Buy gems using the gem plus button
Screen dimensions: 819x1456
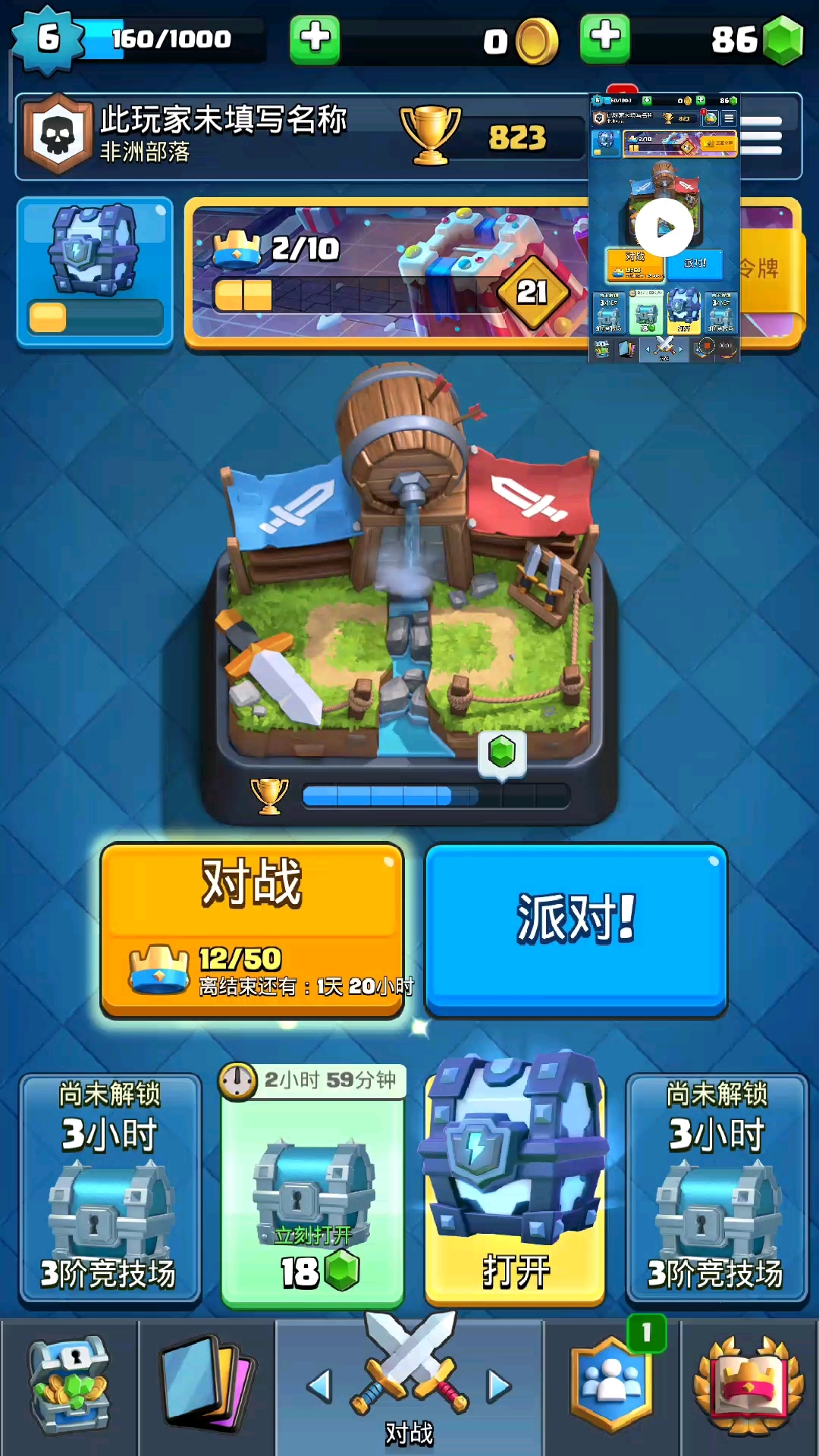(x=604, y=38)
